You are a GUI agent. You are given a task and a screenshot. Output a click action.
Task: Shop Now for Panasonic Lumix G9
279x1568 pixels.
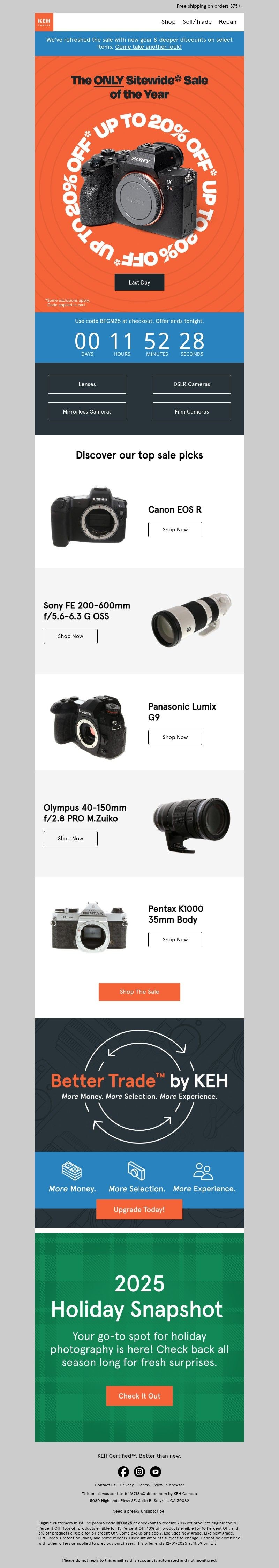coord(175,737)
